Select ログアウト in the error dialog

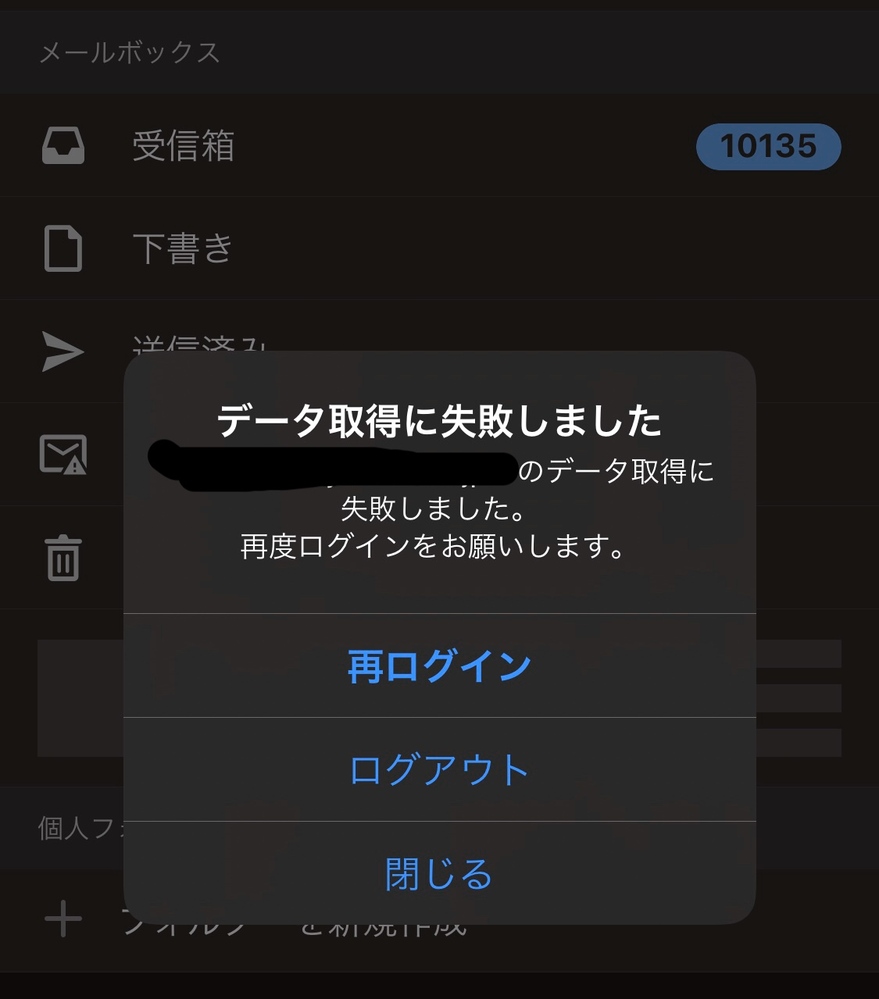[439, 770]
